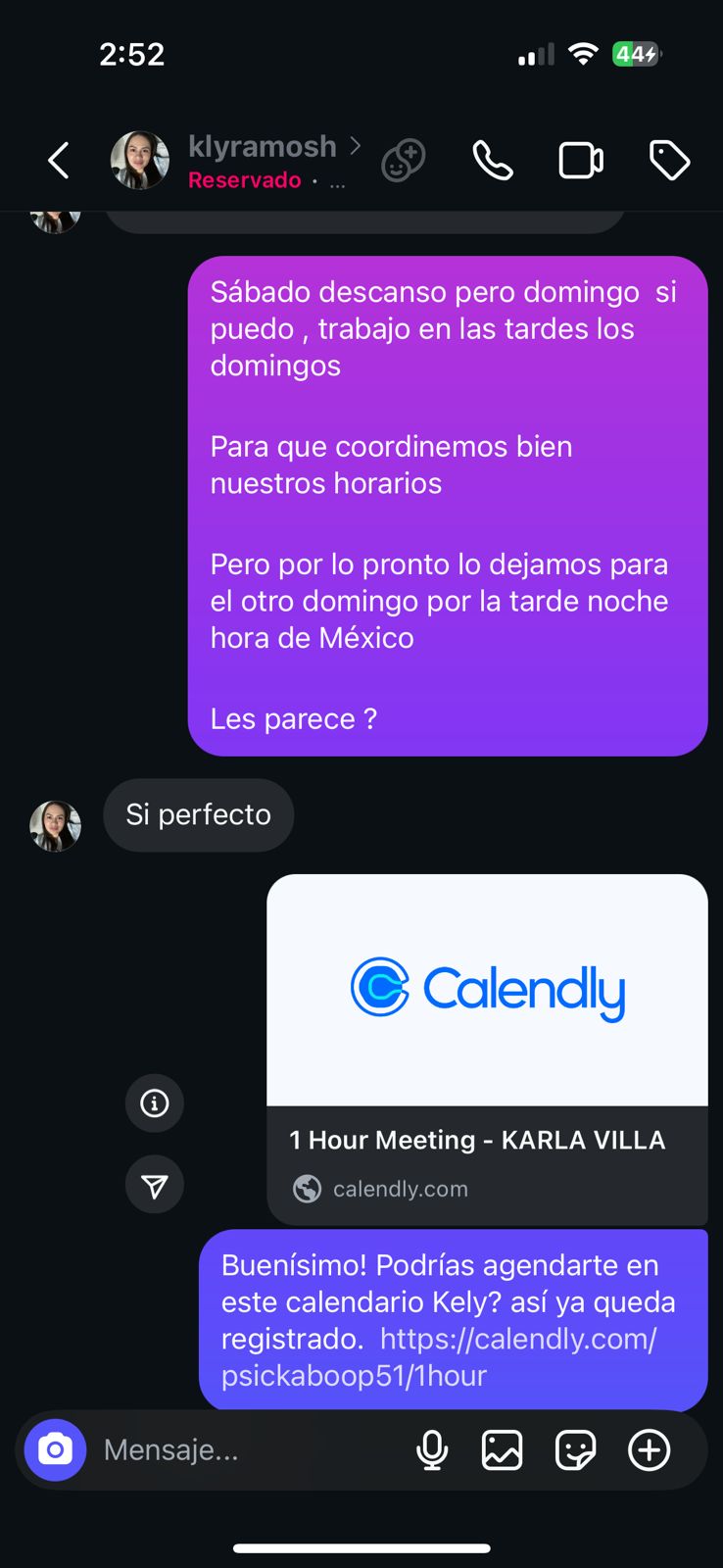723x1568 pixels.
Task: Start a video call with klyramosh
Action: click(581, 161)
